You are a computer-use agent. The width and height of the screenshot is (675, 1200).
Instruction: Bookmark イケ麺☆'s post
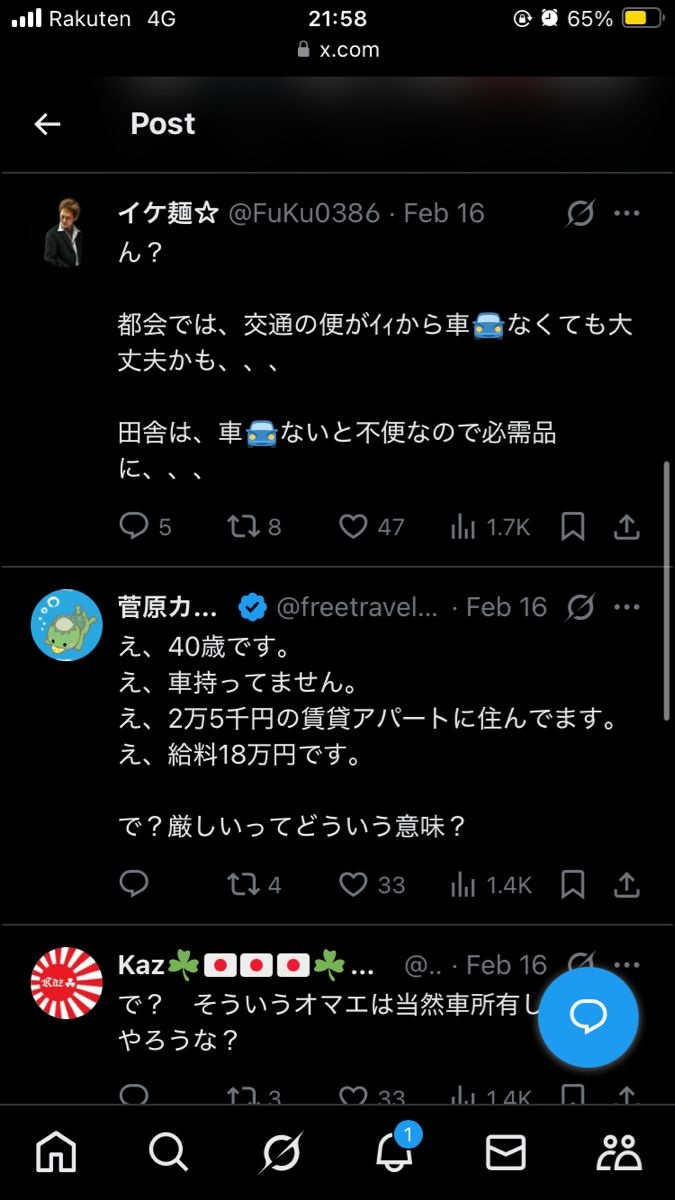(x=572, y=526)
